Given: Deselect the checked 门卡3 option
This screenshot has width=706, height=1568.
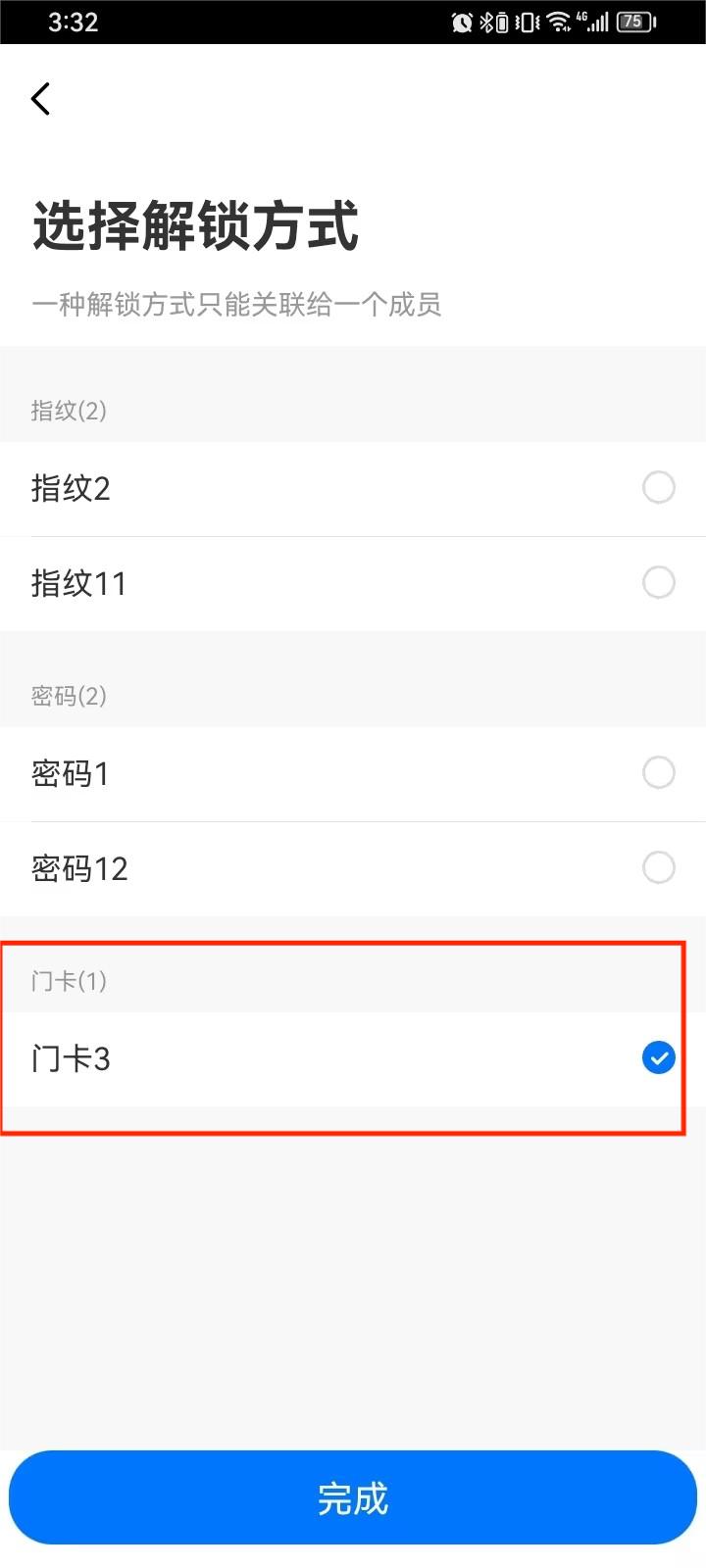Looking at the screenshot, I should click(x=353, y=1059).
